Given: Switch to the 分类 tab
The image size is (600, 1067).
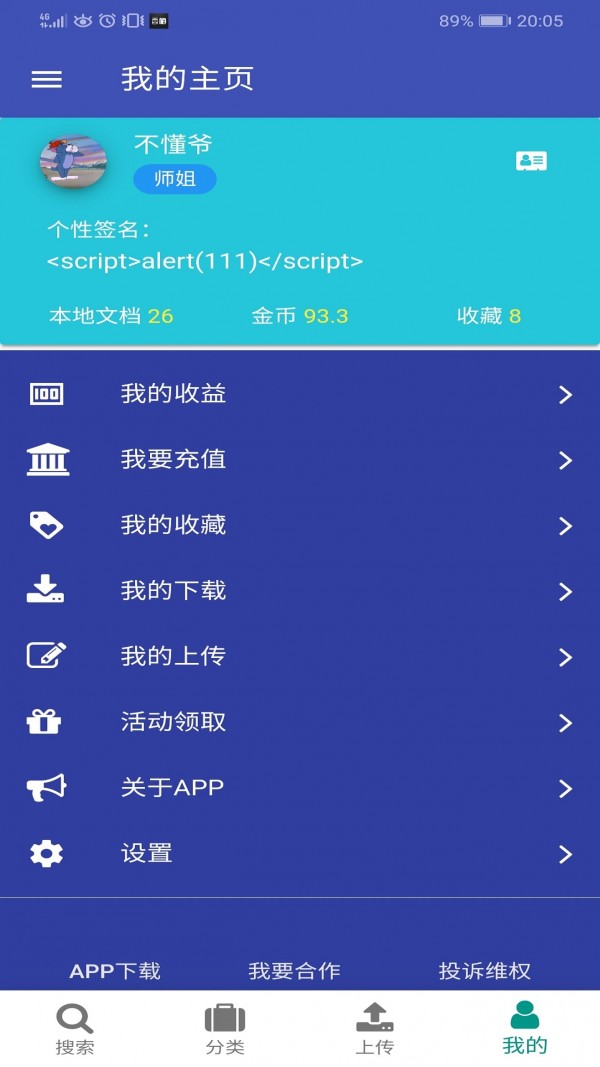Looking at the screenshot, I should click(225, 1029).
